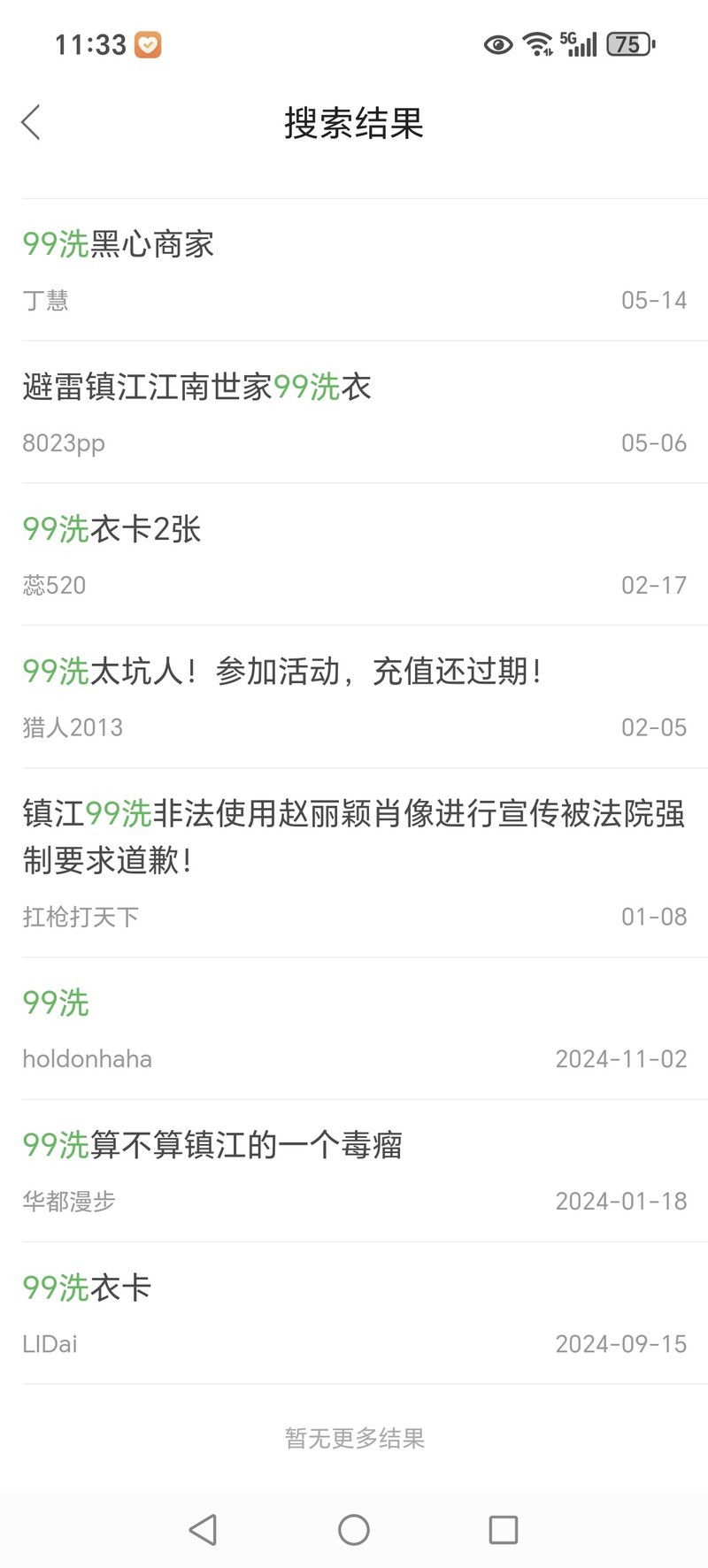Select the result "99洗算不算镇江的一个毒瘤"
This screenshot has height=1568, width=708.
click(212, 1146)
